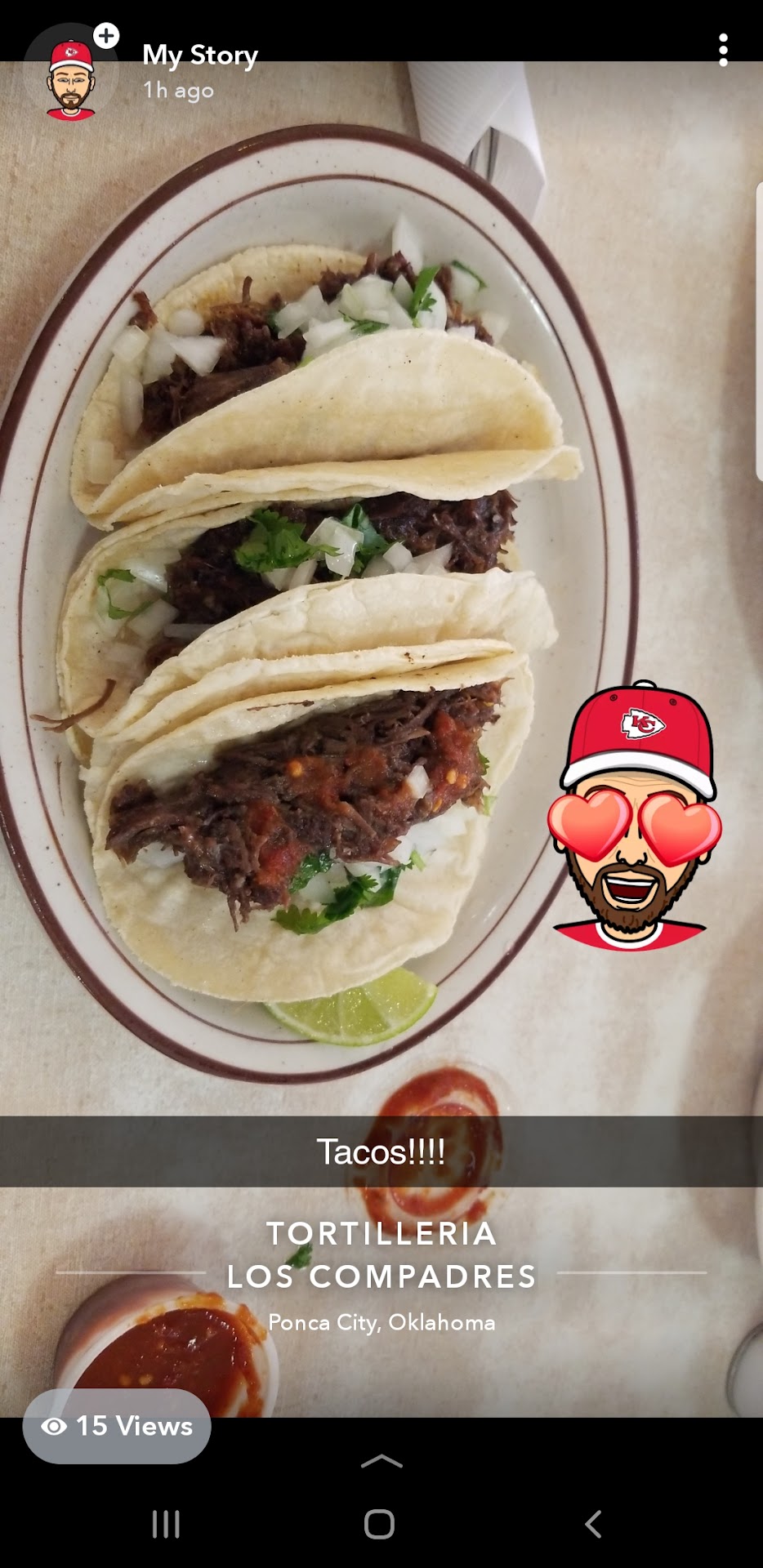This screenshot has width=763, height=1568.
Task: Go back with the system back button
Action: pyautogui.click(x=594, y=1524)
